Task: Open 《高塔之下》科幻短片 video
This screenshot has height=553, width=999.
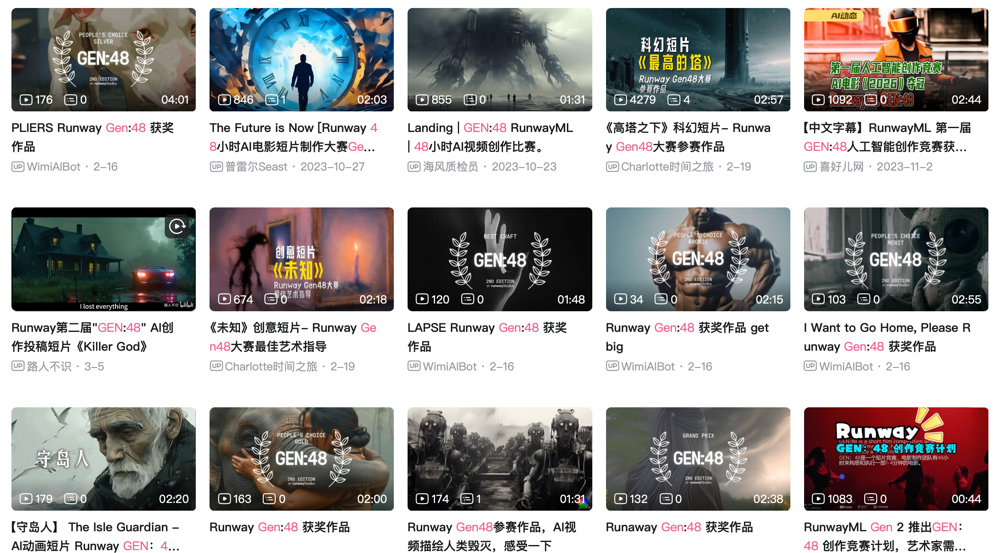Action: click(x=697, y=60)
